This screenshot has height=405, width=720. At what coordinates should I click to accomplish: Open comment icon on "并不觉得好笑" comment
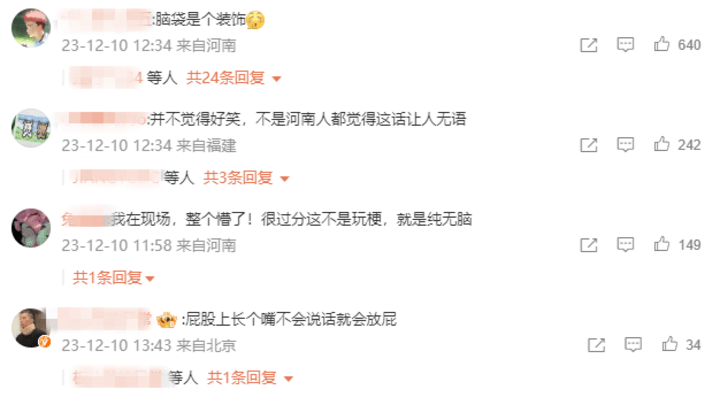pyautogui.click(x=625, y=144)
